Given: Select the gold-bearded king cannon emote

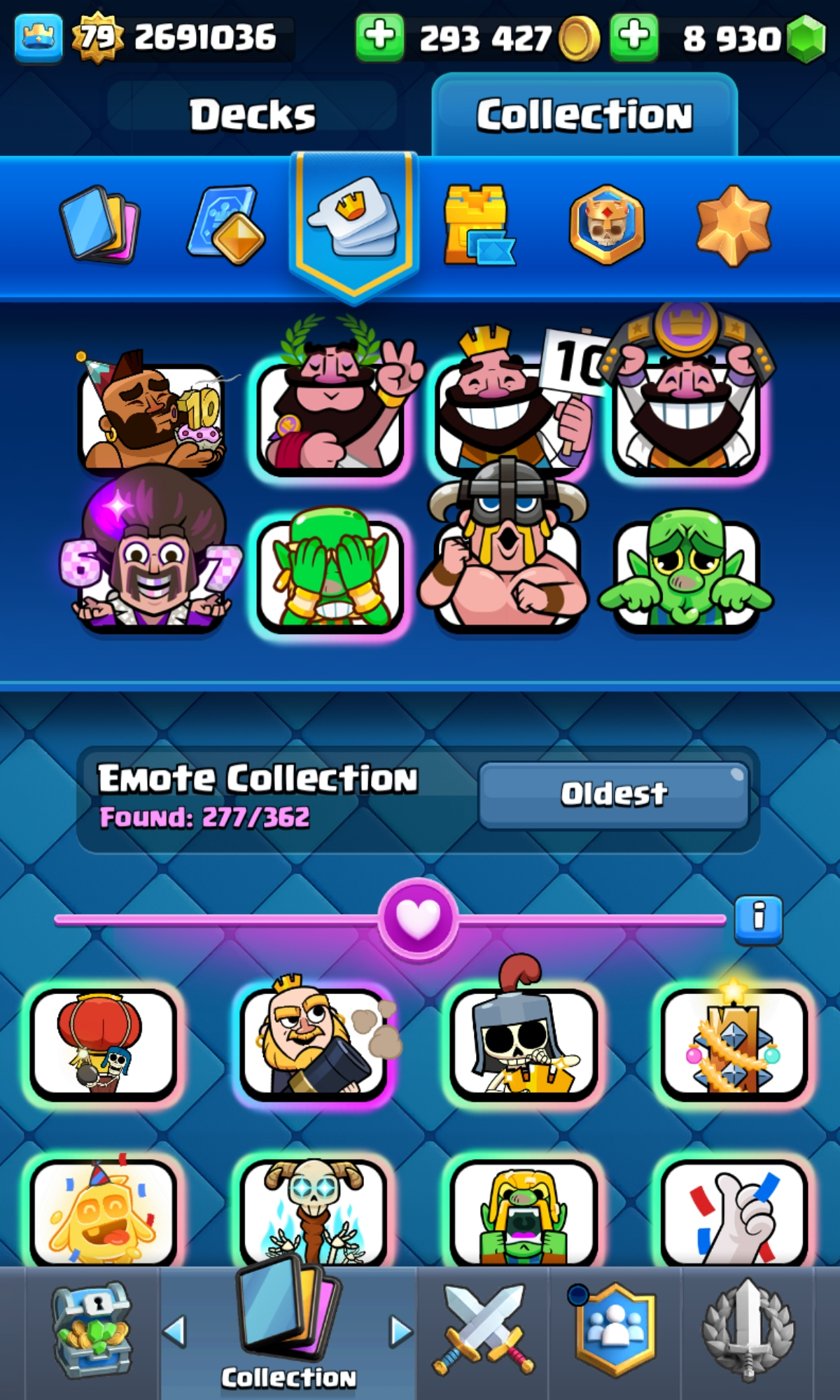Looking at the screenshot, I should tap(314, 1043).
